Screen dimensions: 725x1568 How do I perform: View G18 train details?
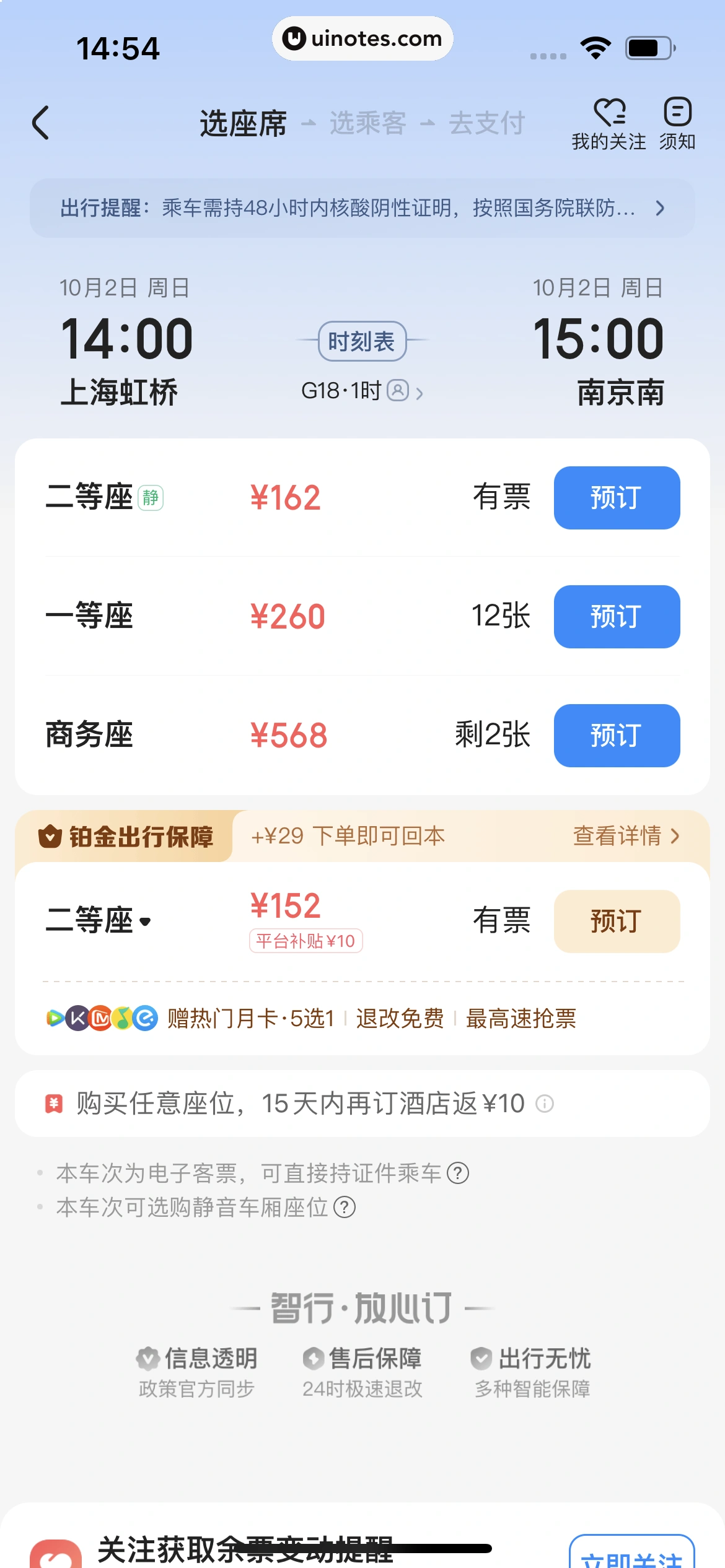[362, 391]
